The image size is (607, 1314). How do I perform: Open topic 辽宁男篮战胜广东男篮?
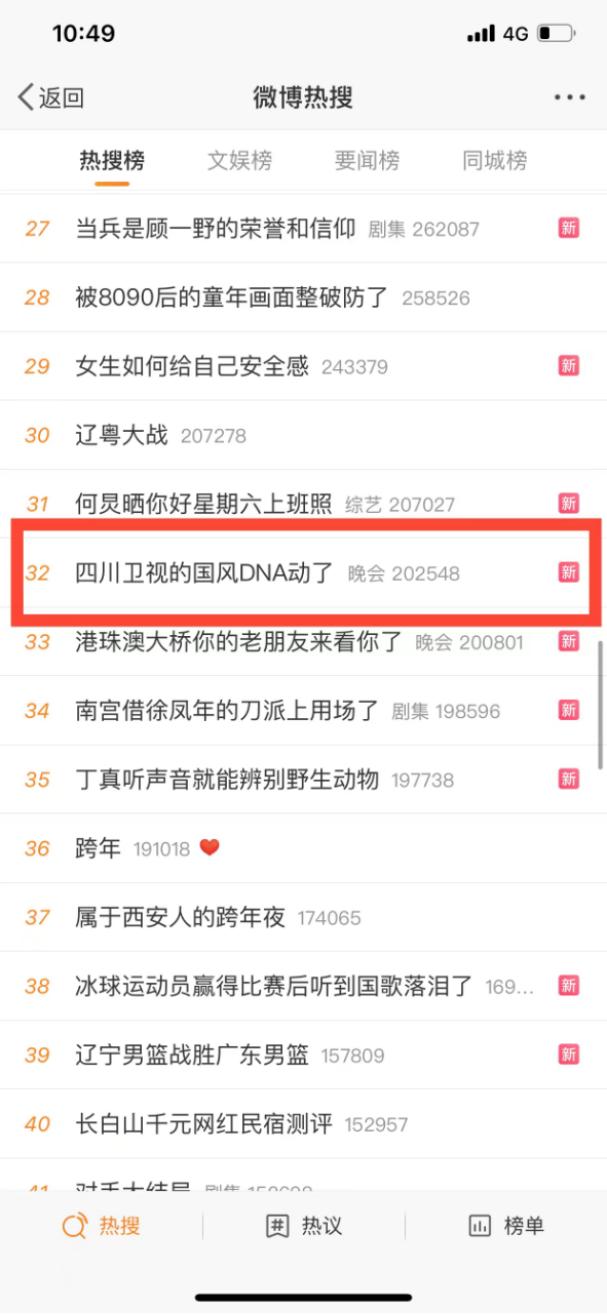[x=193, y=1055]
